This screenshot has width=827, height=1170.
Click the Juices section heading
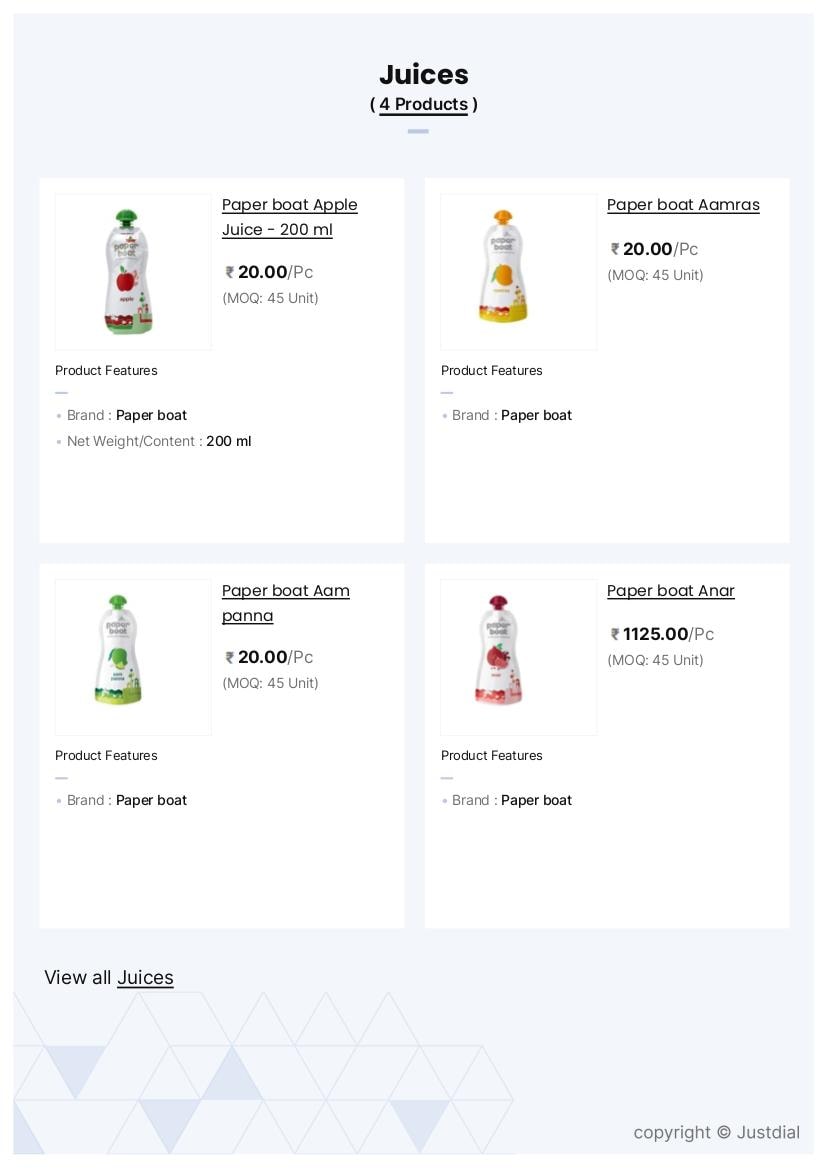tap(423, 74)
